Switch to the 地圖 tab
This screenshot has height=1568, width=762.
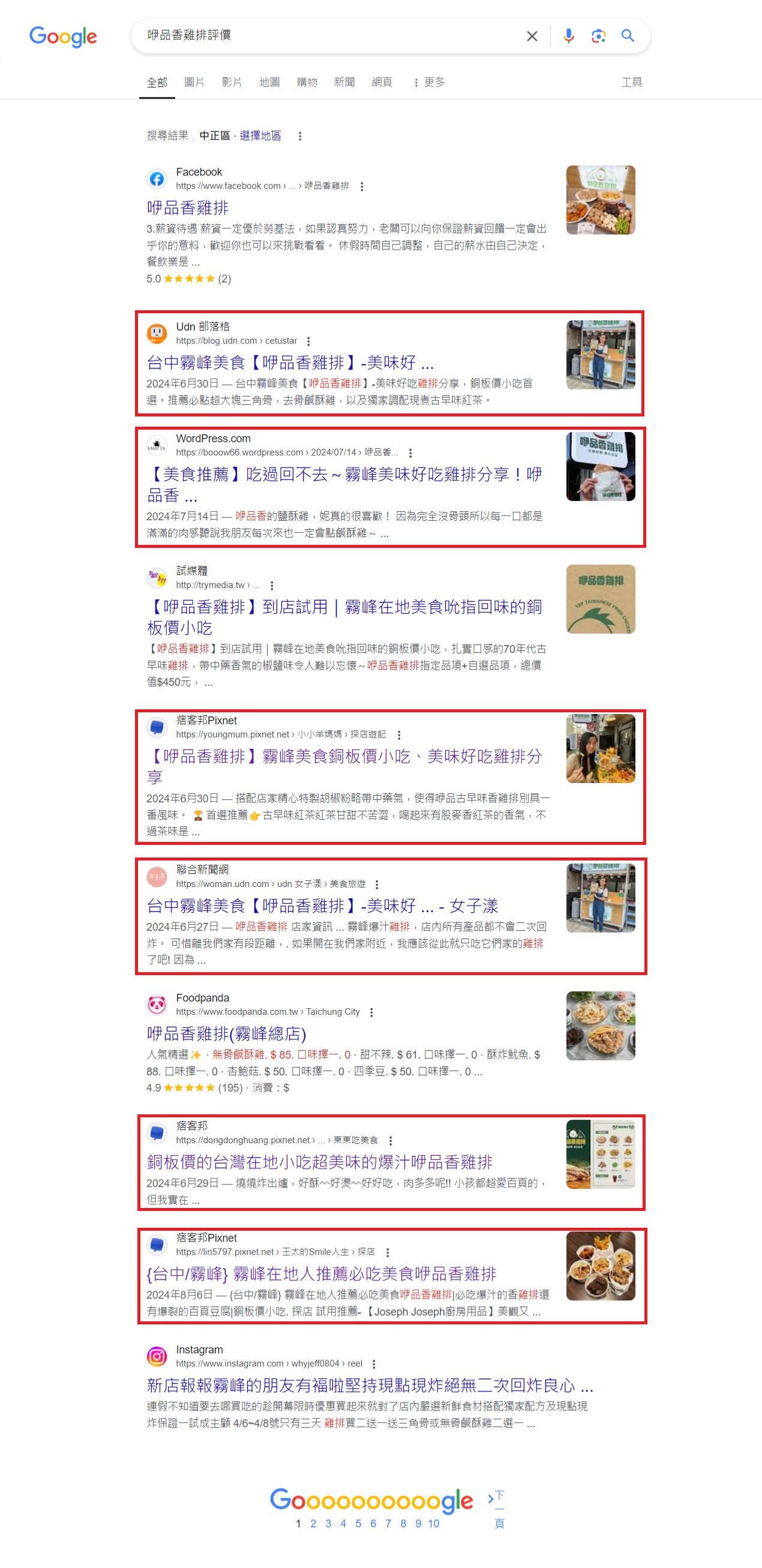(x=269, y=82)
